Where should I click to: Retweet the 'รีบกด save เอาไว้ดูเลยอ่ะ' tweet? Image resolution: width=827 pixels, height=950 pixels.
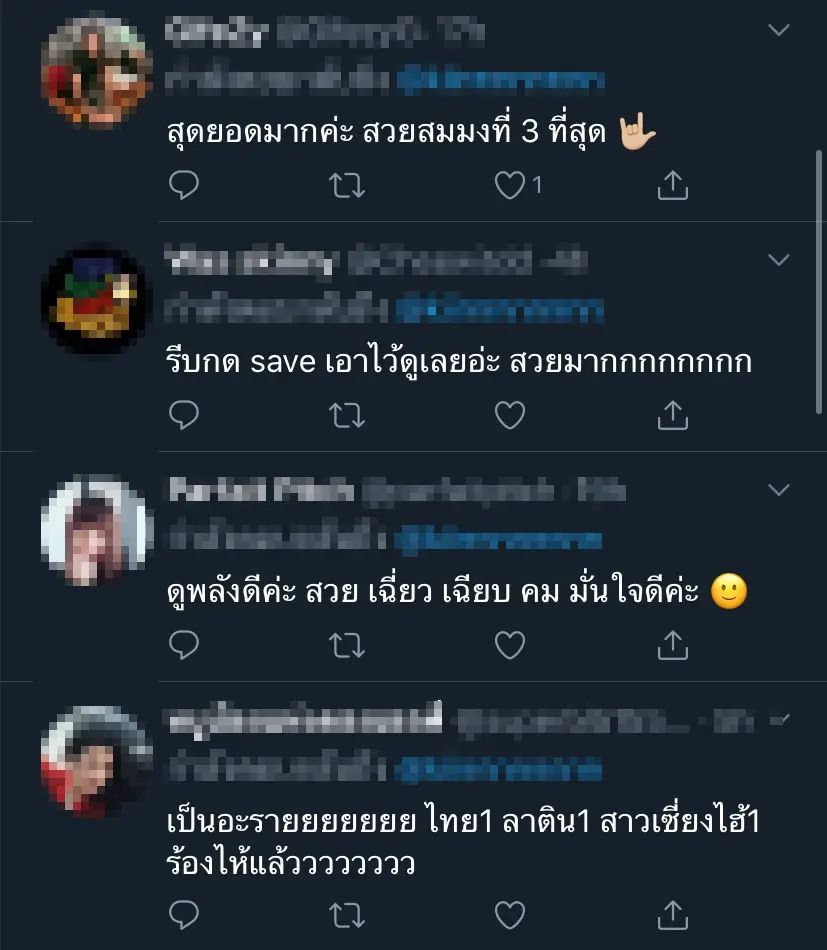(x=347, y=414)
